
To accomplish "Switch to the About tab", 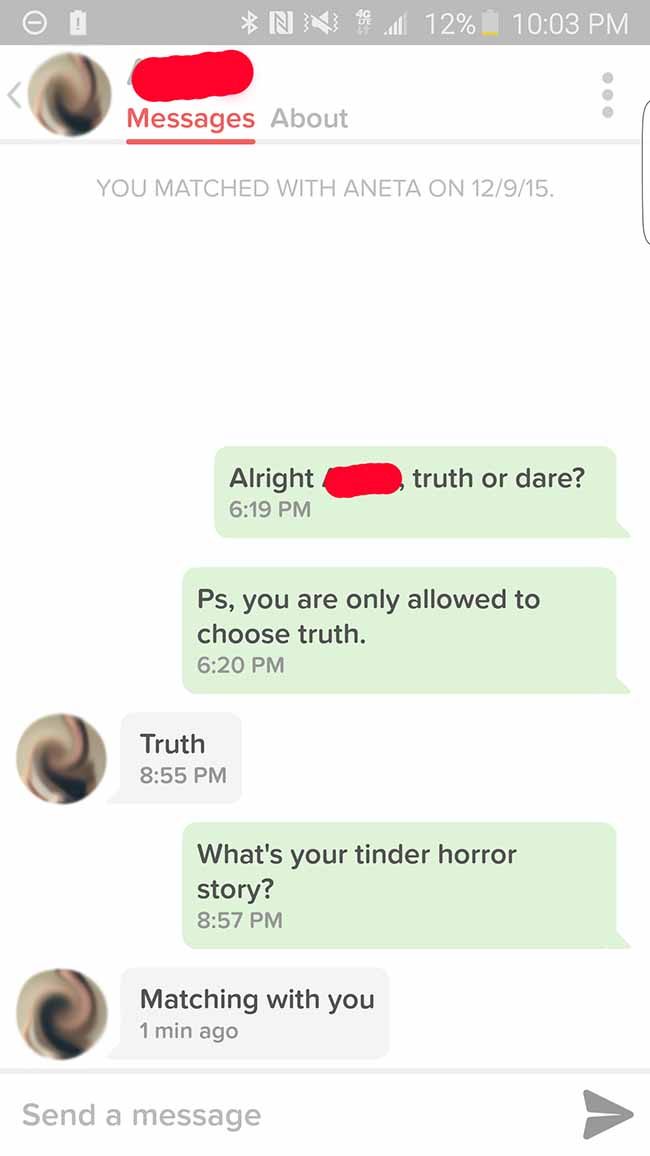I will coord(309,118).
